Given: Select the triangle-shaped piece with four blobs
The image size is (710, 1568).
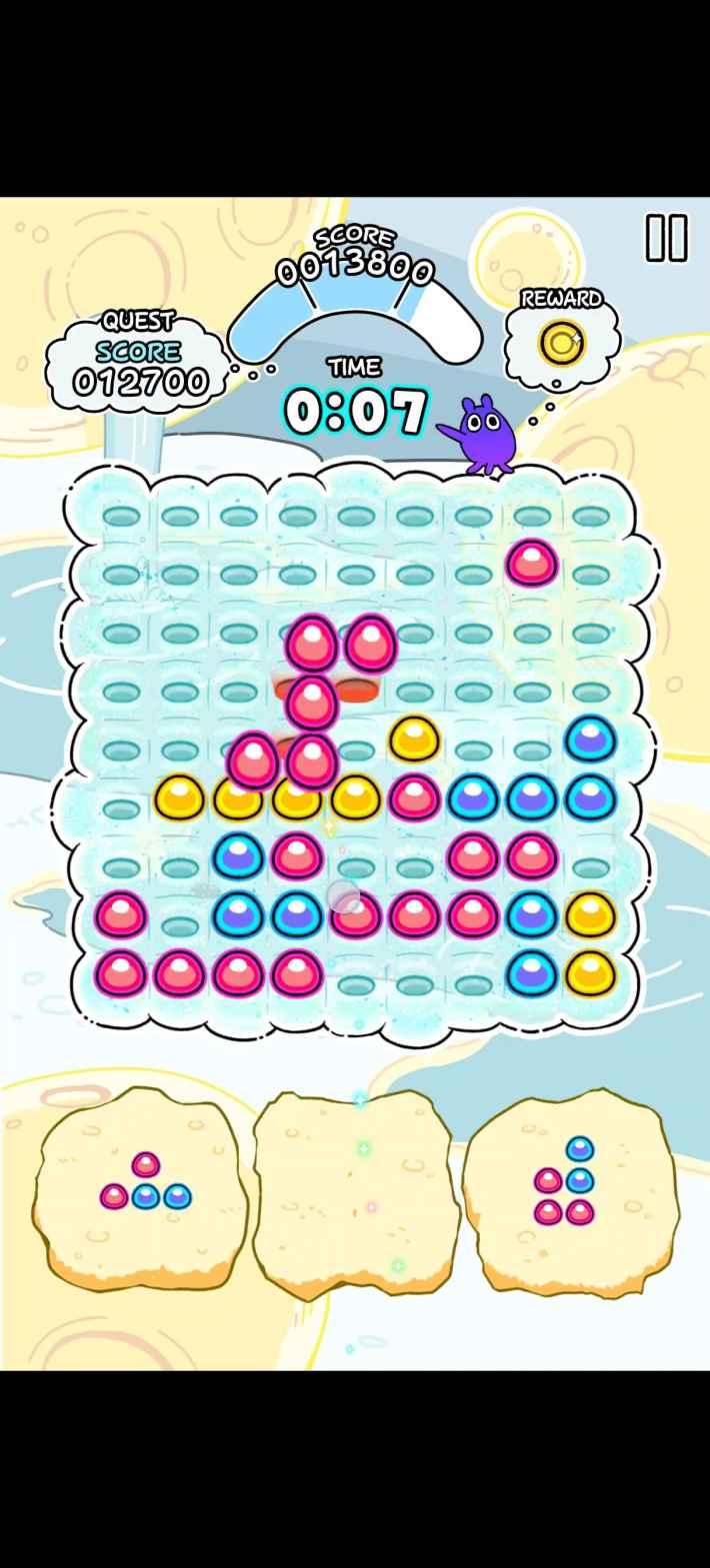Looking at the screenshot, I should tap(146, 1185).
